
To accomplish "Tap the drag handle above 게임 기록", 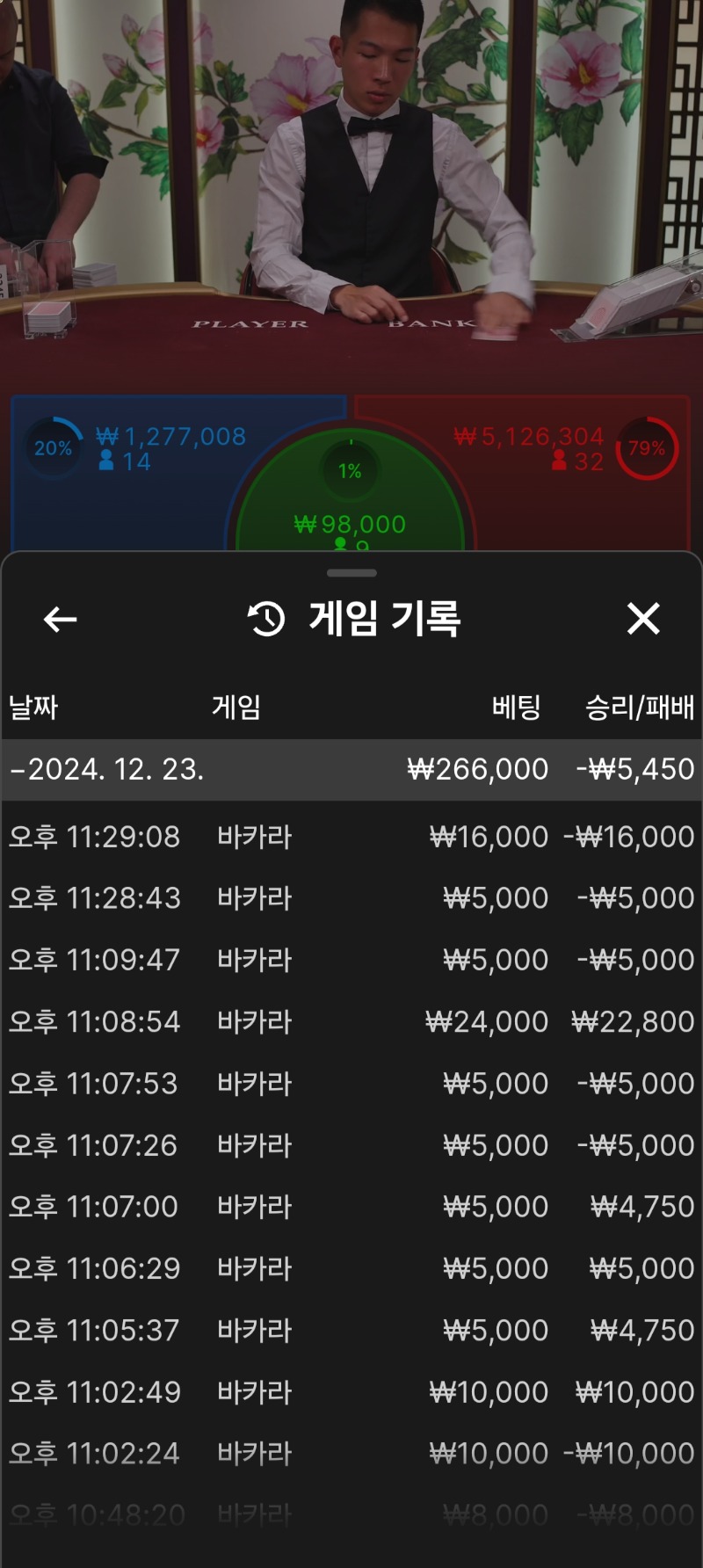I will tap(351, 573).
